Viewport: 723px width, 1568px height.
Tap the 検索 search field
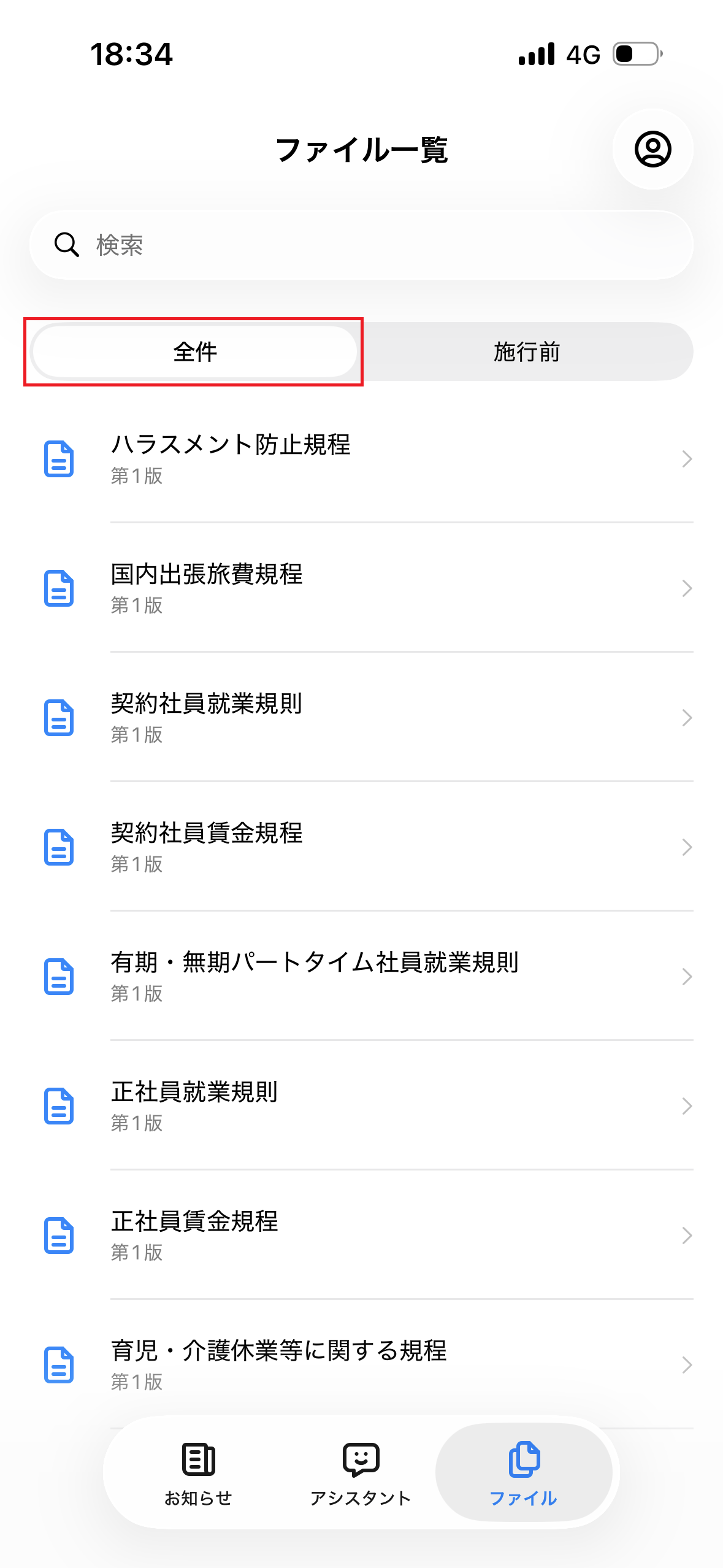pyautogui.click(x=361, y=245)
